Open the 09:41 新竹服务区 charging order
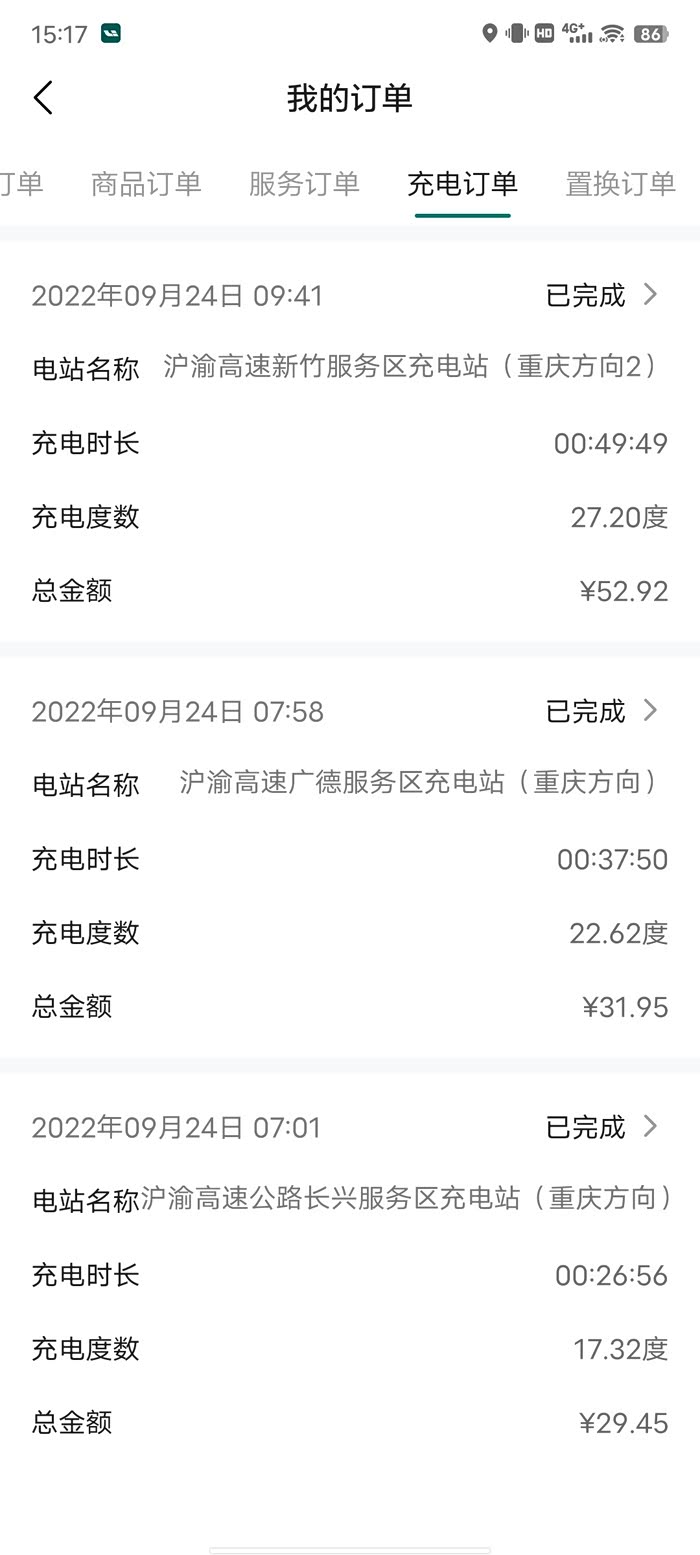This screenshot has height=1555, width=700. click(602, 295)
